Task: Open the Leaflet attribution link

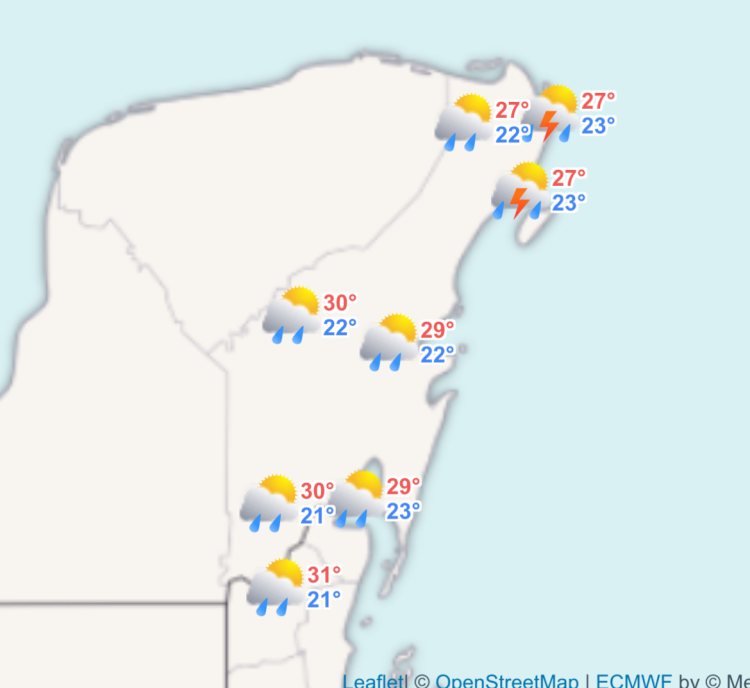Action: [x=375, y=681]
